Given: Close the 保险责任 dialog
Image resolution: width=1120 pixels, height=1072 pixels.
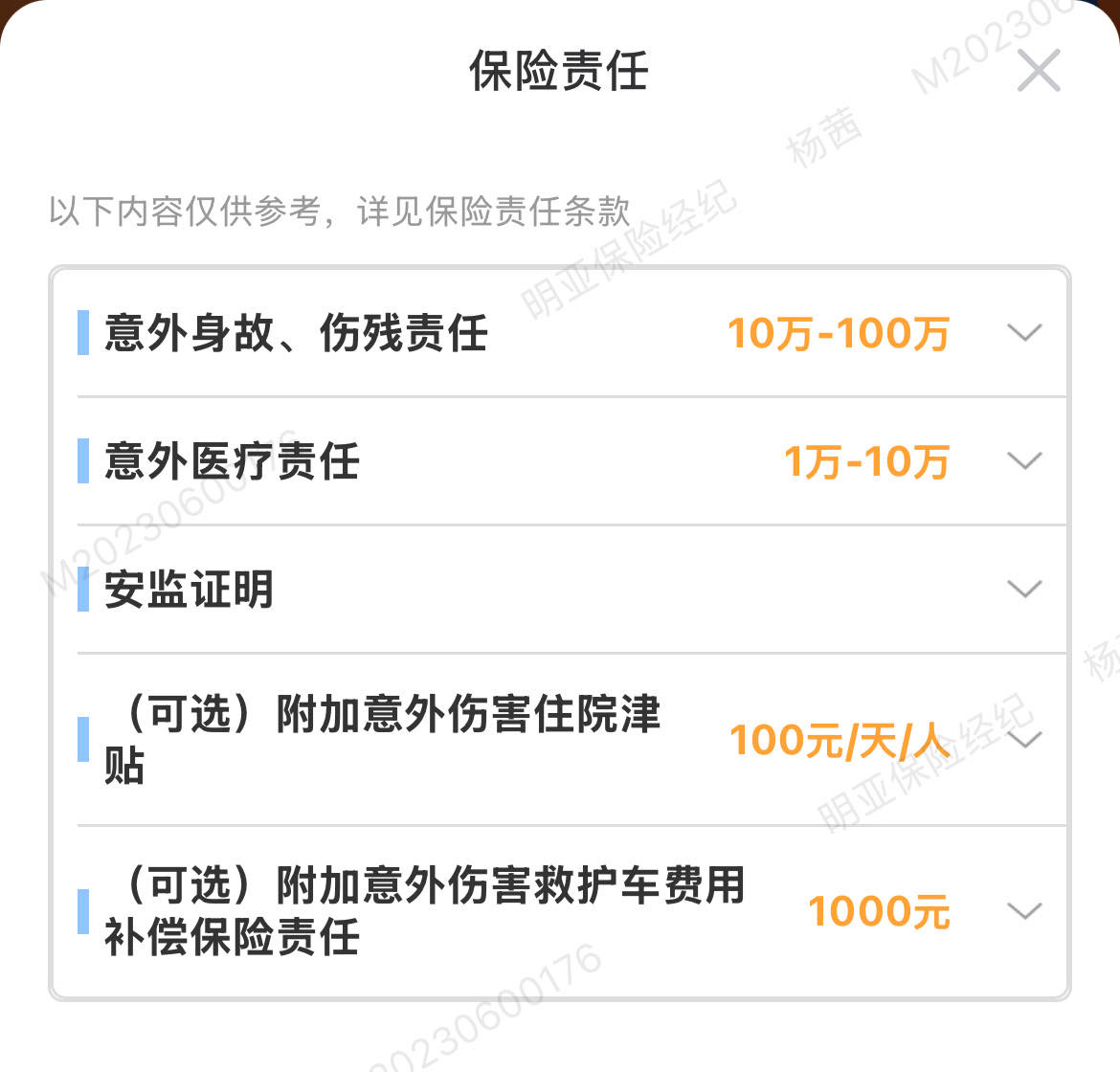Looking at the screenshot, I should (x=1039, y=71).
